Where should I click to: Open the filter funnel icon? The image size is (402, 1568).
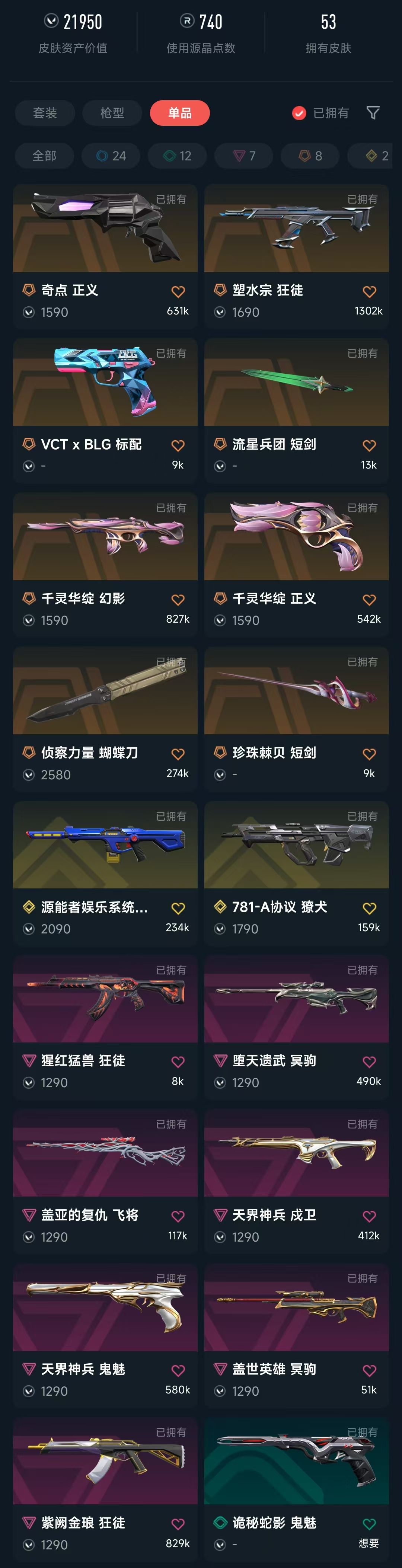click(373, 113)
